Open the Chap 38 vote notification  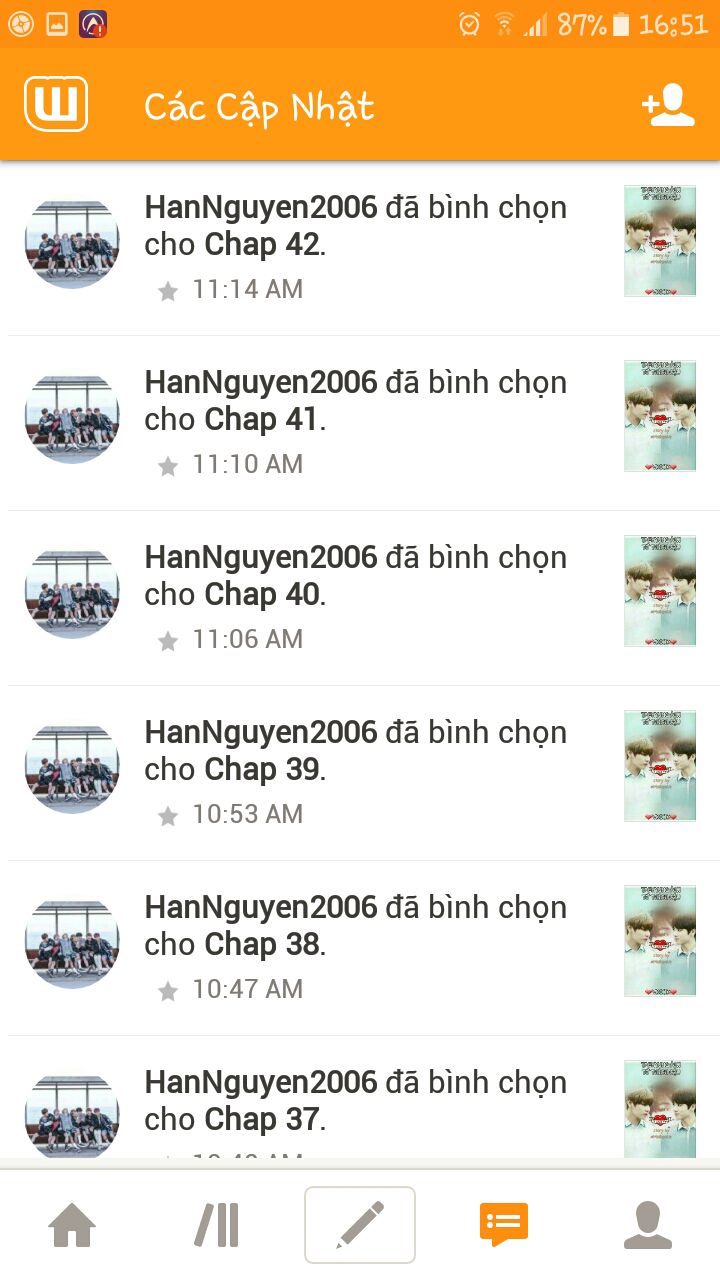pos(360,948)
